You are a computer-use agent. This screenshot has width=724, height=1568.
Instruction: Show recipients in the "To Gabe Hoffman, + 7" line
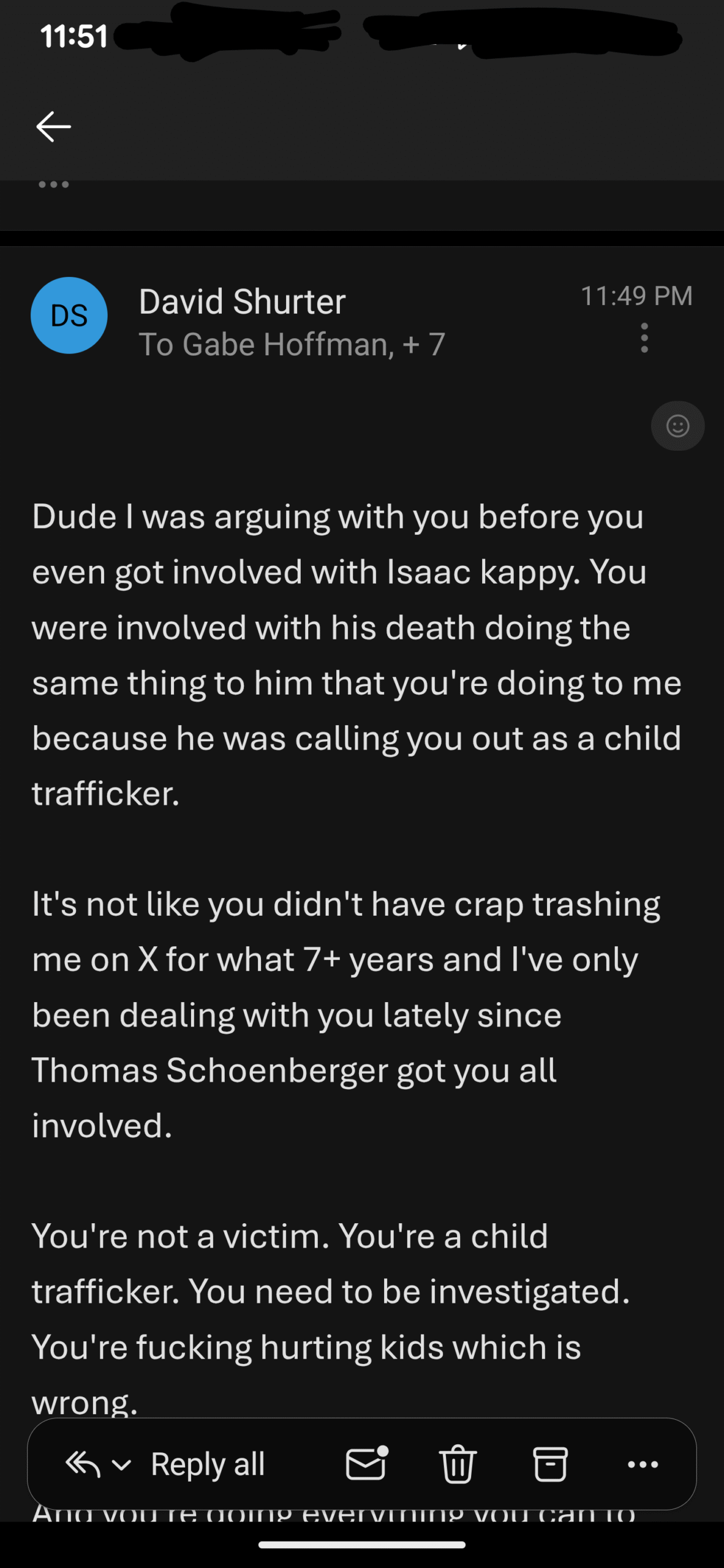coord(292,344)
